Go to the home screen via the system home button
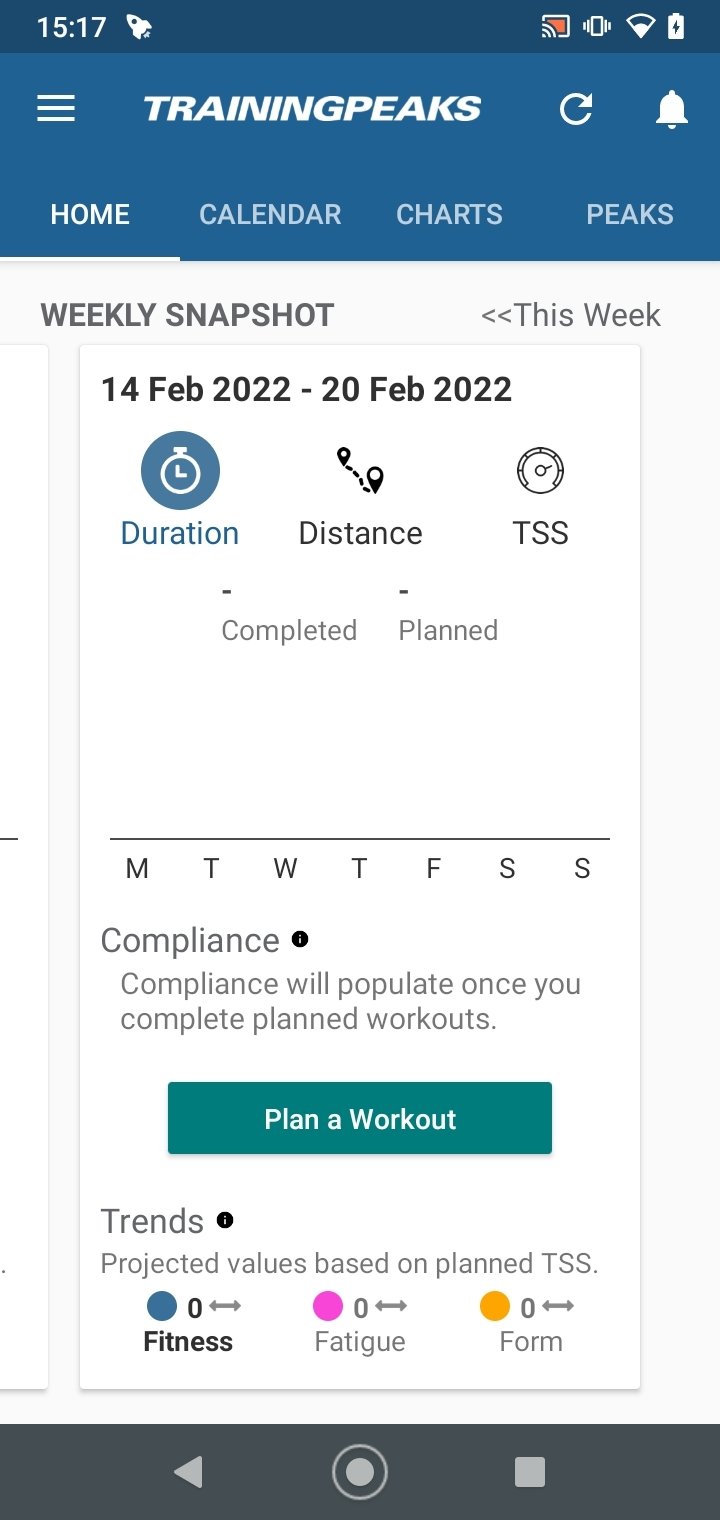Image resolution: width=720 pixels, height=1520 pixels. [x=360, y=1472]
